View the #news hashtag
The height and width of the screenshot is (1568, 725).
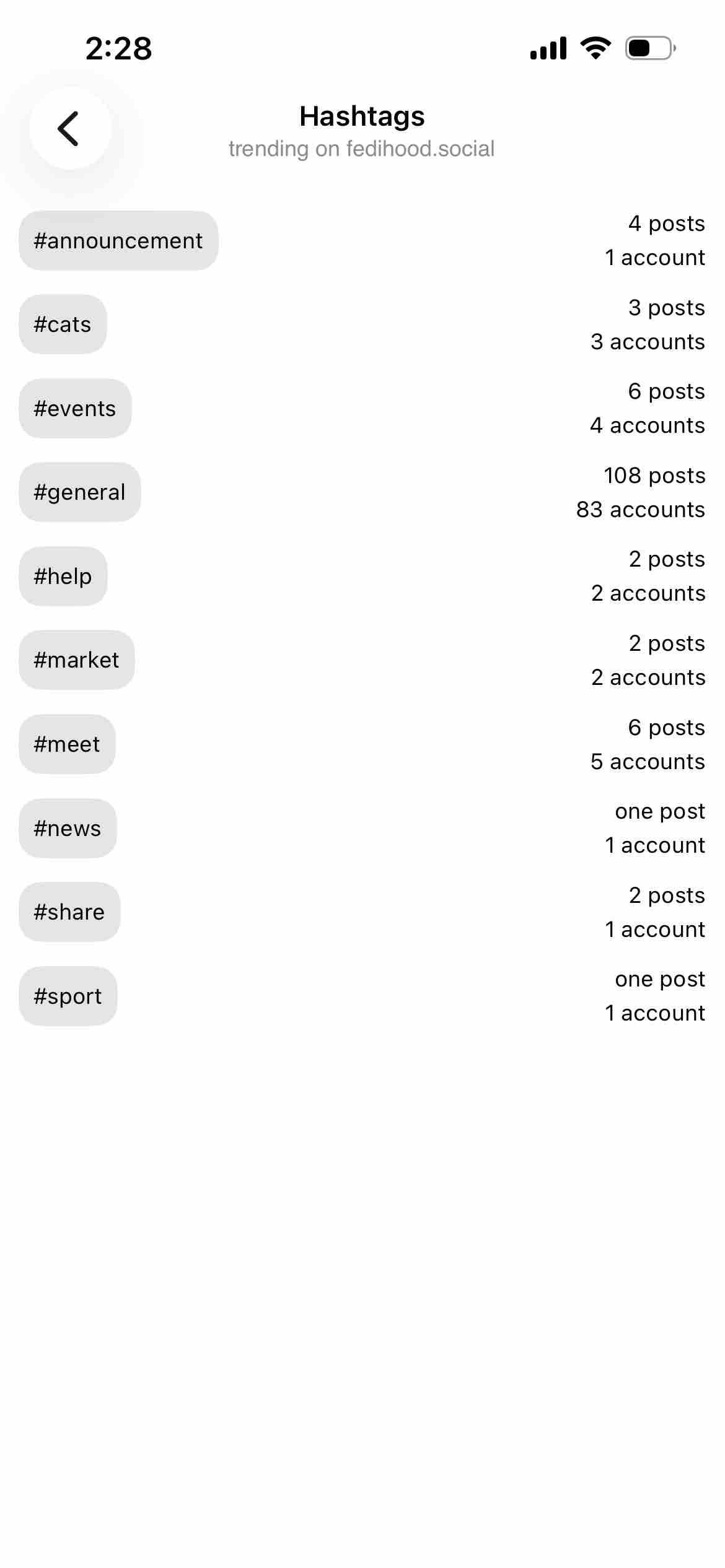click(x=68, y=829)
